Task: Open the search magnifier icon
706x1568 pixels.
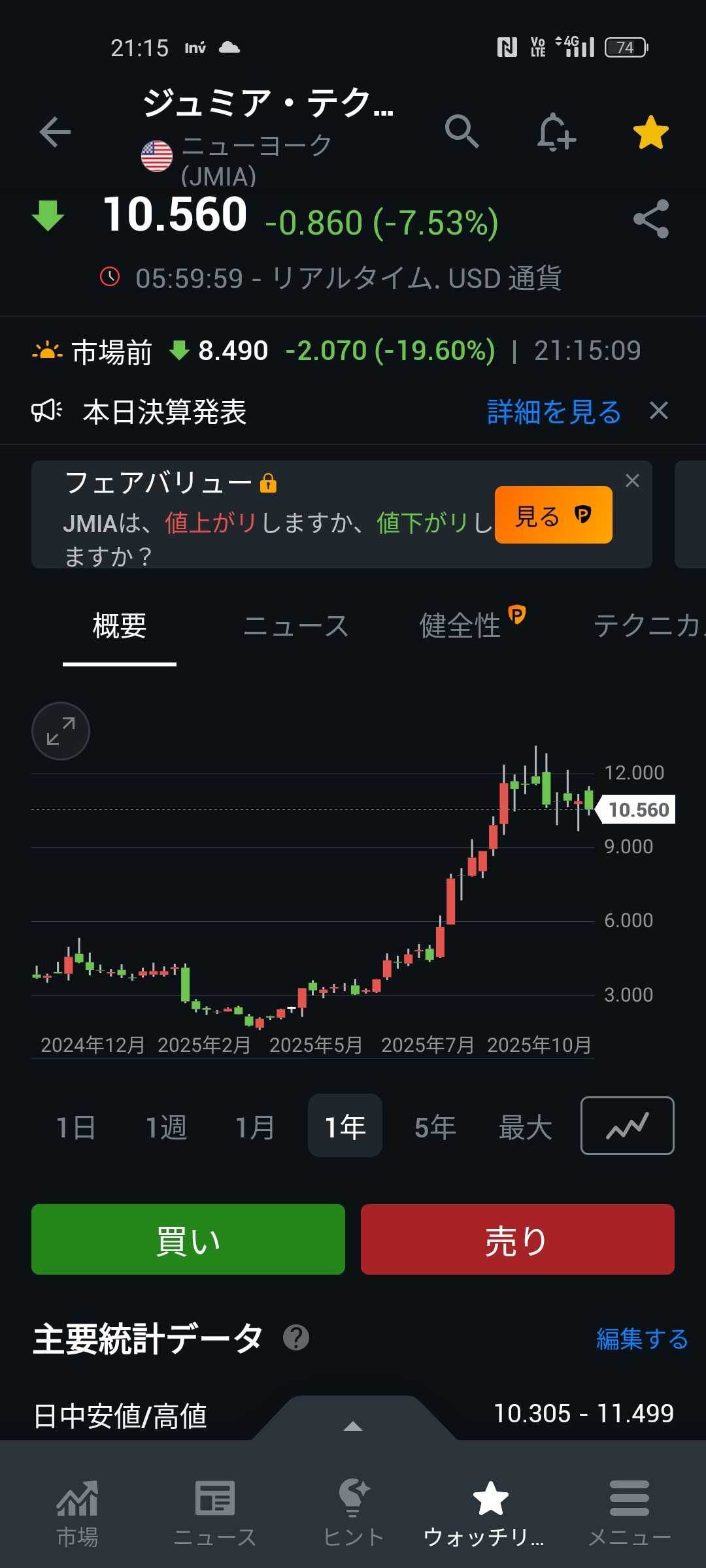Action: (462, 131)
